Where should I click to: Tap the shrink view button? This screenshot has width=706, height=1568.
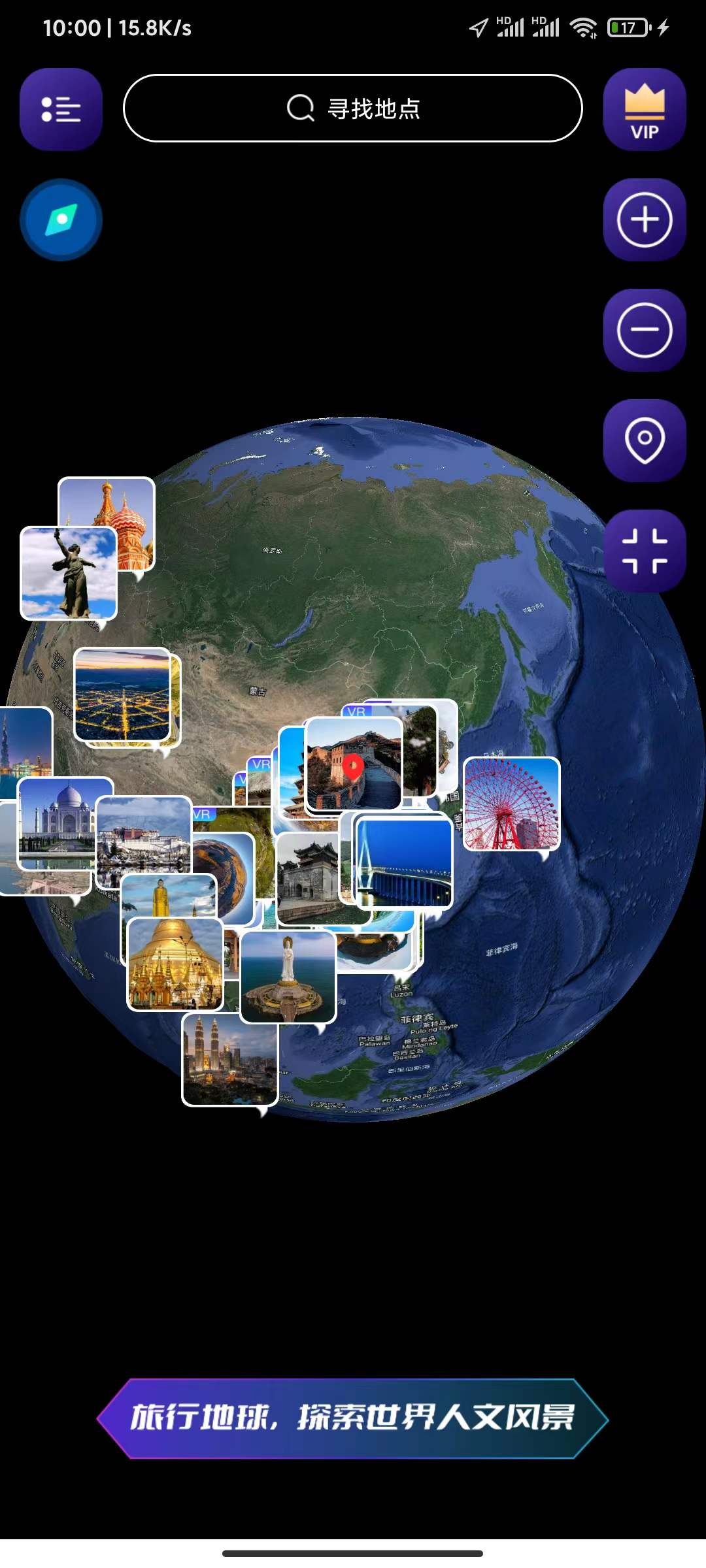(x=644, y=551)
